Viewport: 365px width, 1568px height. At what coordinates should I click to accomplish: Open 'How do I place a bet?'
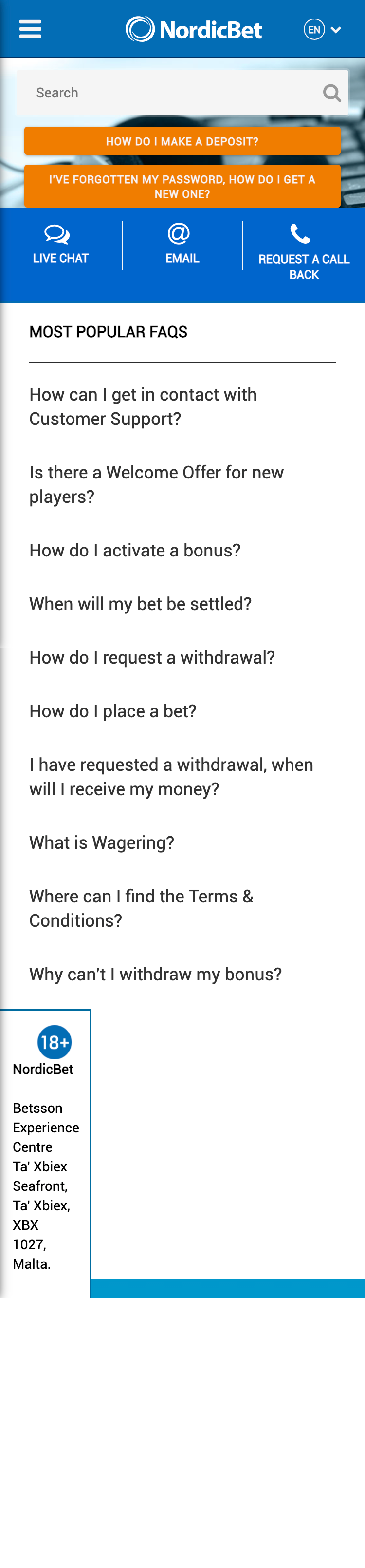tap(113, 710)
